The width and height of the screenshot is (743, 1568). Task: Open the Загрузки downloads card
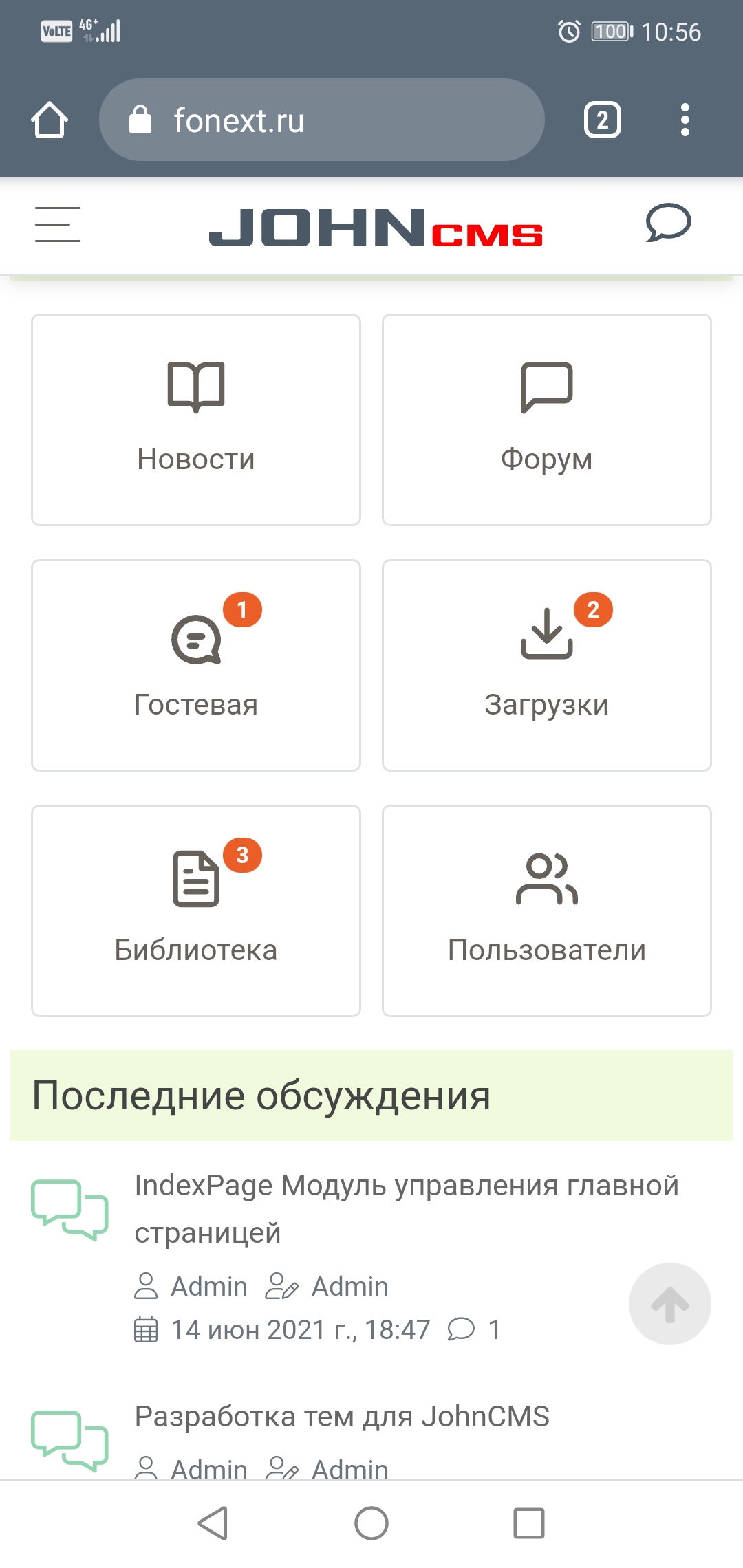(546, 665)
